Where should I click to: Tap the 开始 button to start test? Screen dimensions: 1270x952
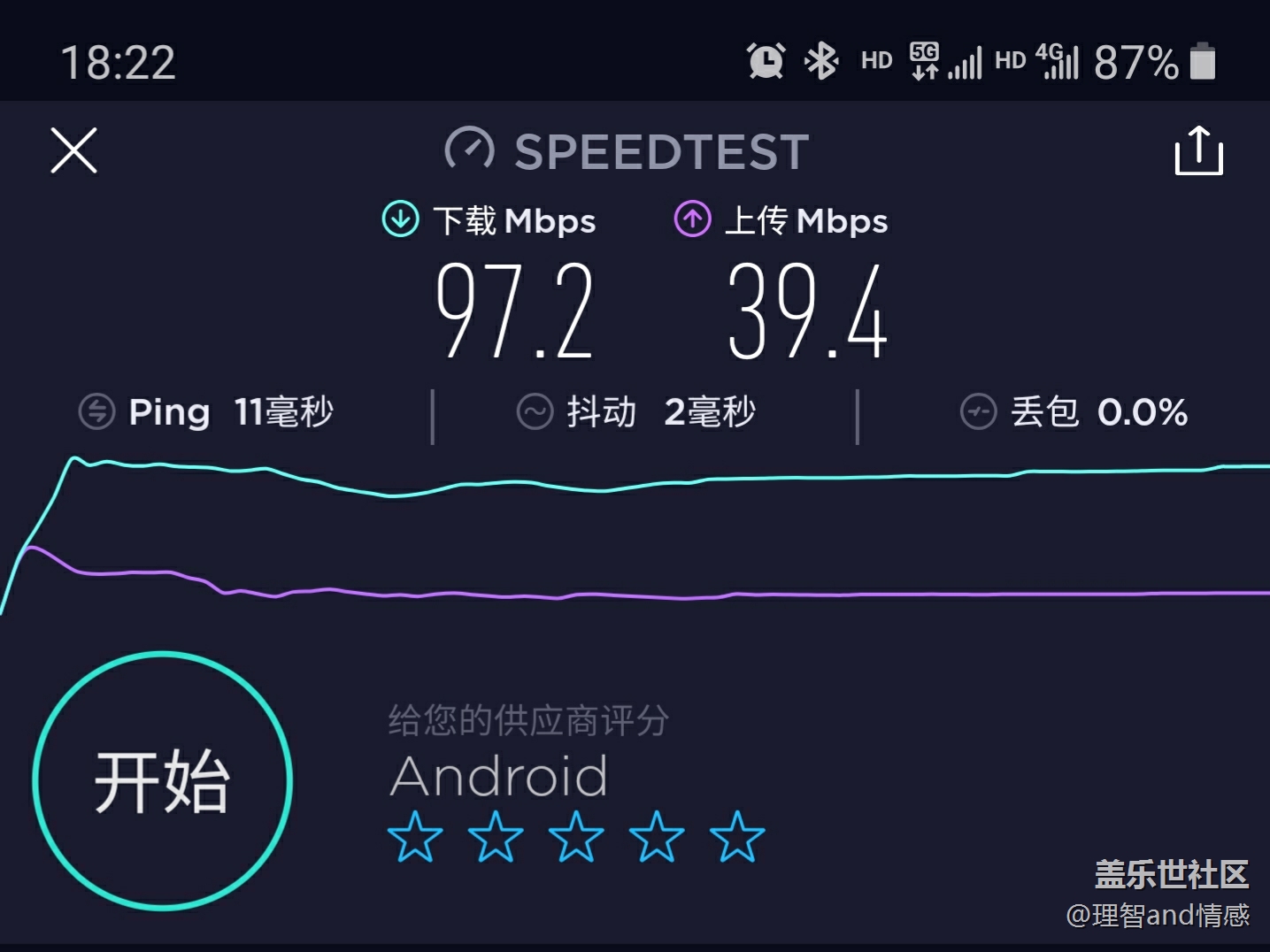(x=163, y=781)
